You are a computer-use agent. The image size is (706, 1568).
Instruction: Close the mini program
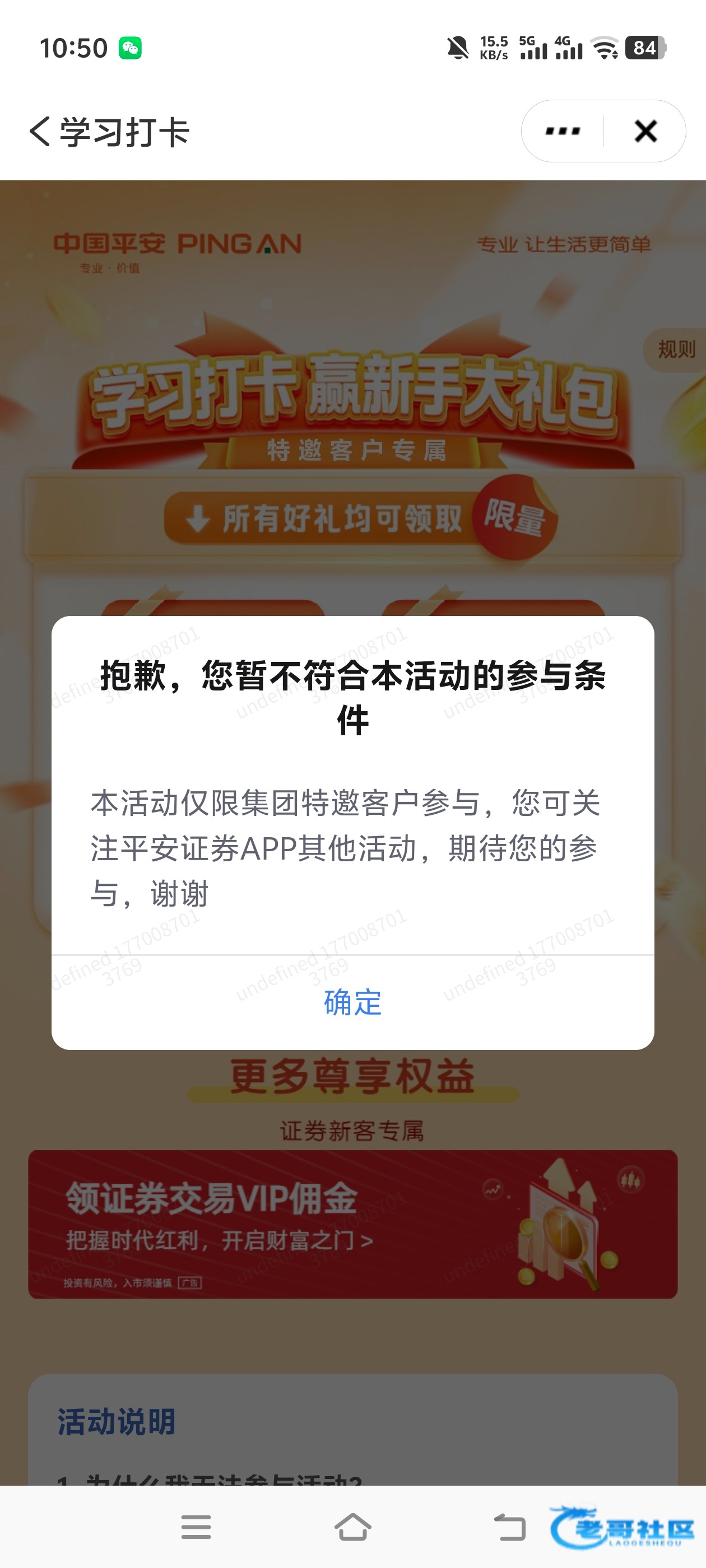(645, 132)
